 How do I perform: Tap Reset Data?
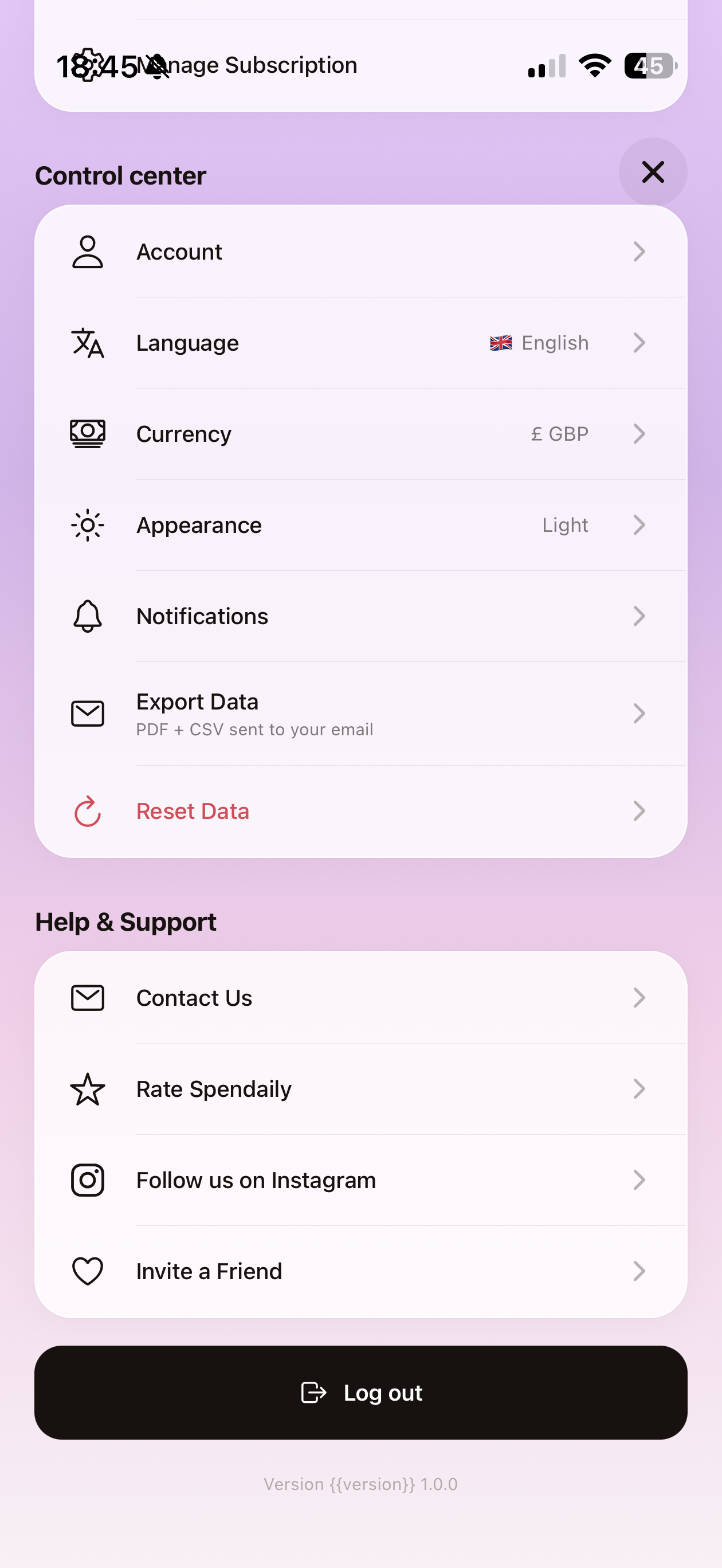pos(360,811)
